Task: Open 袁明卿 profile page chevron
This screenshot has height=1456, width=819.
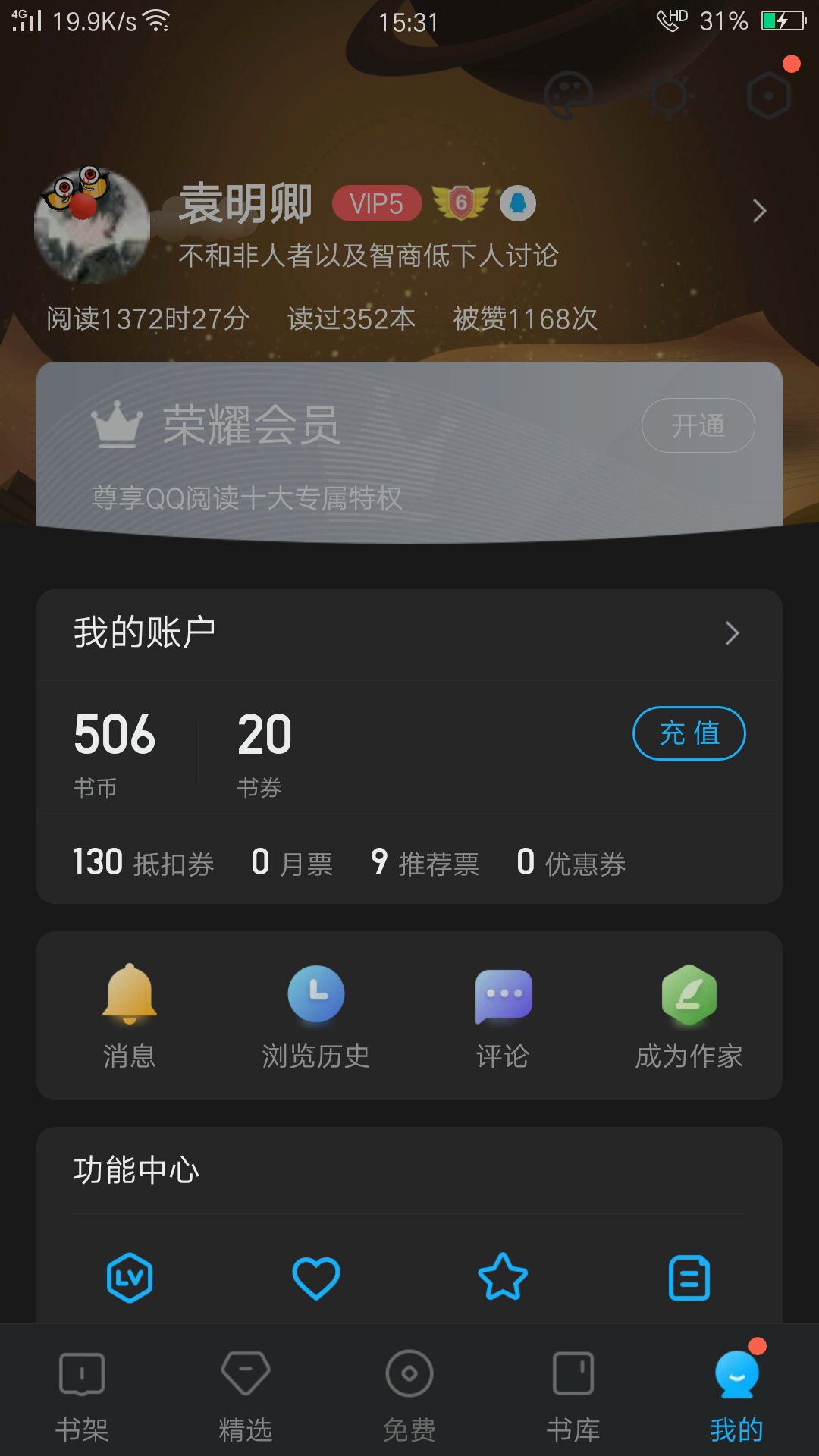Action: pyautogui.click(x=759, y=211)
